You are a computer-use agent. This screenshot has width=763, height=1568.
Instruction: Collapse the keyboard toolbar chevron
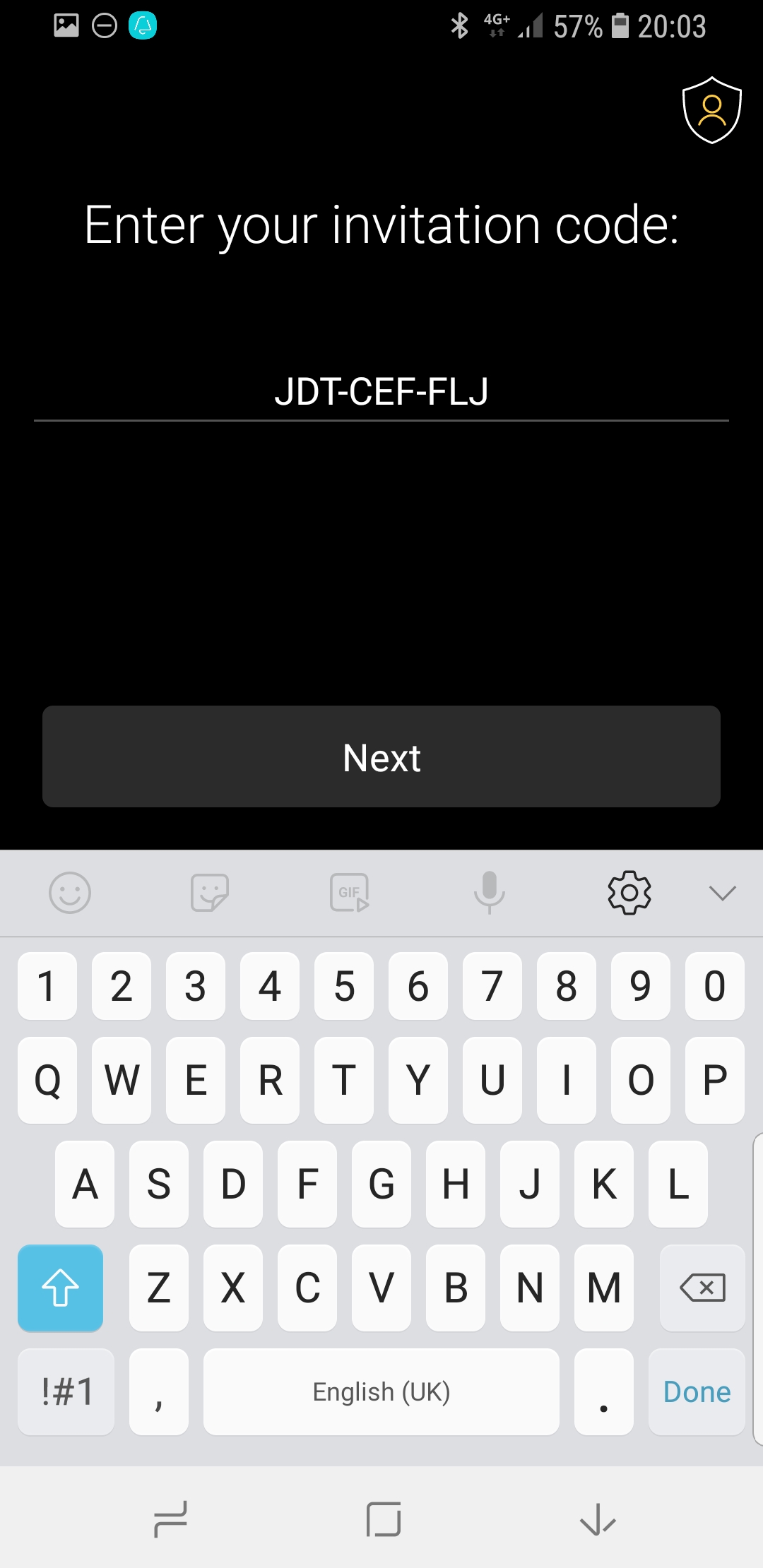(722, 893)
